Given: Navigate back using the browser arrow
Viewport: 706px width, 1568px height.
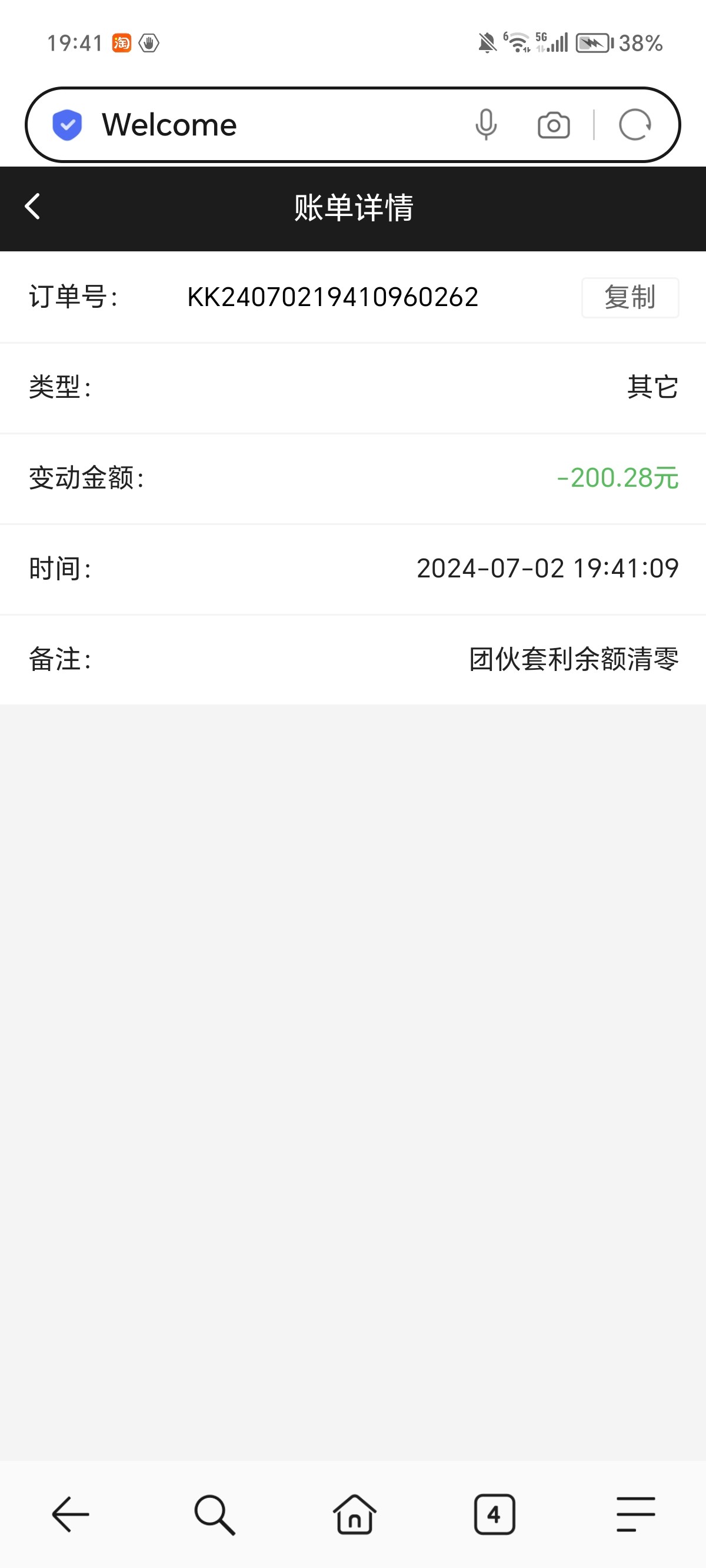Looking at the screenshot, I should [71, 1514].
